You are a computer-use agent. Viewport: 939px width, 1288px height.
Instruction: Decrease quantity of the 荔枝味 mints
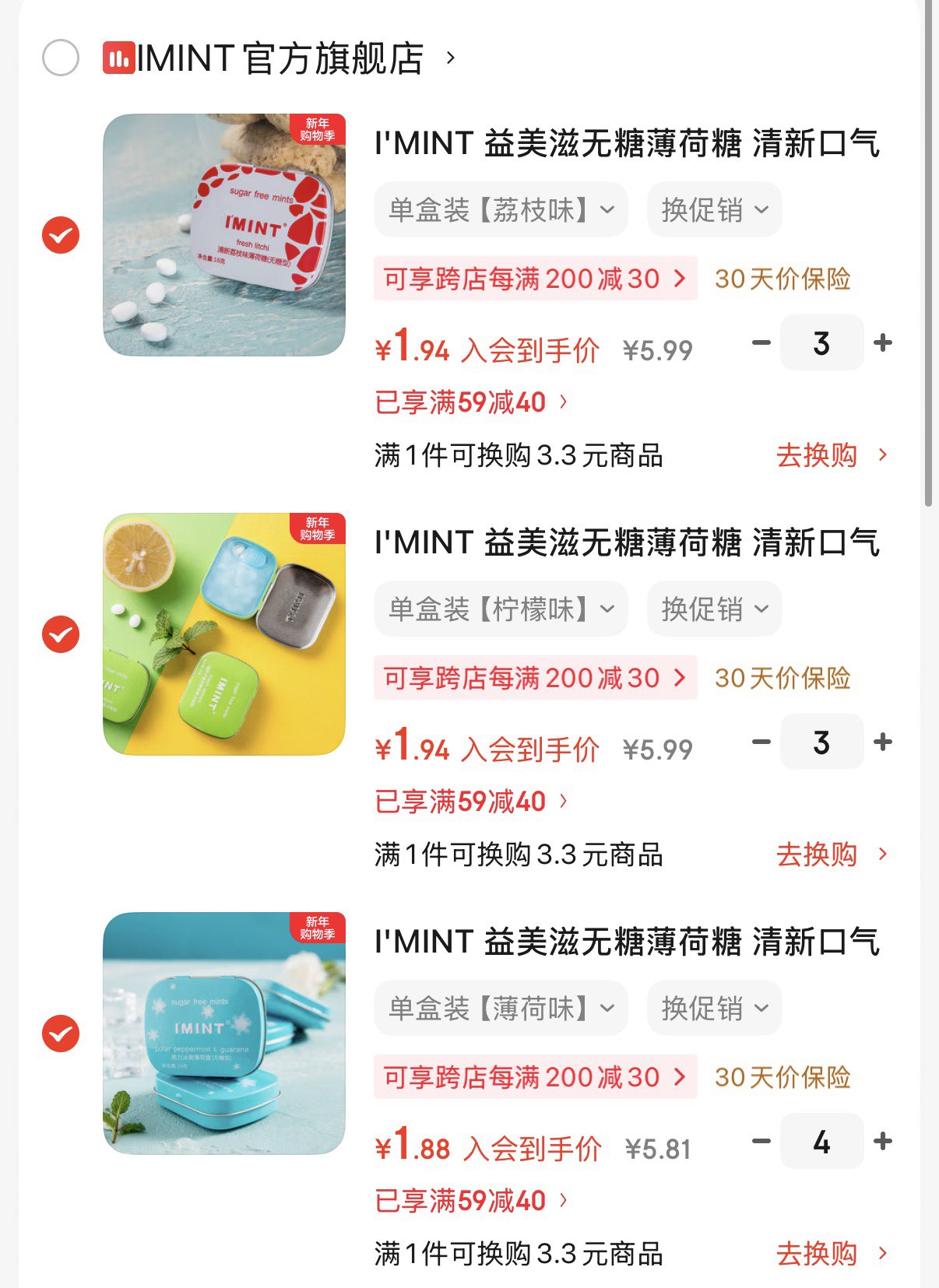[x=761, y=342]
